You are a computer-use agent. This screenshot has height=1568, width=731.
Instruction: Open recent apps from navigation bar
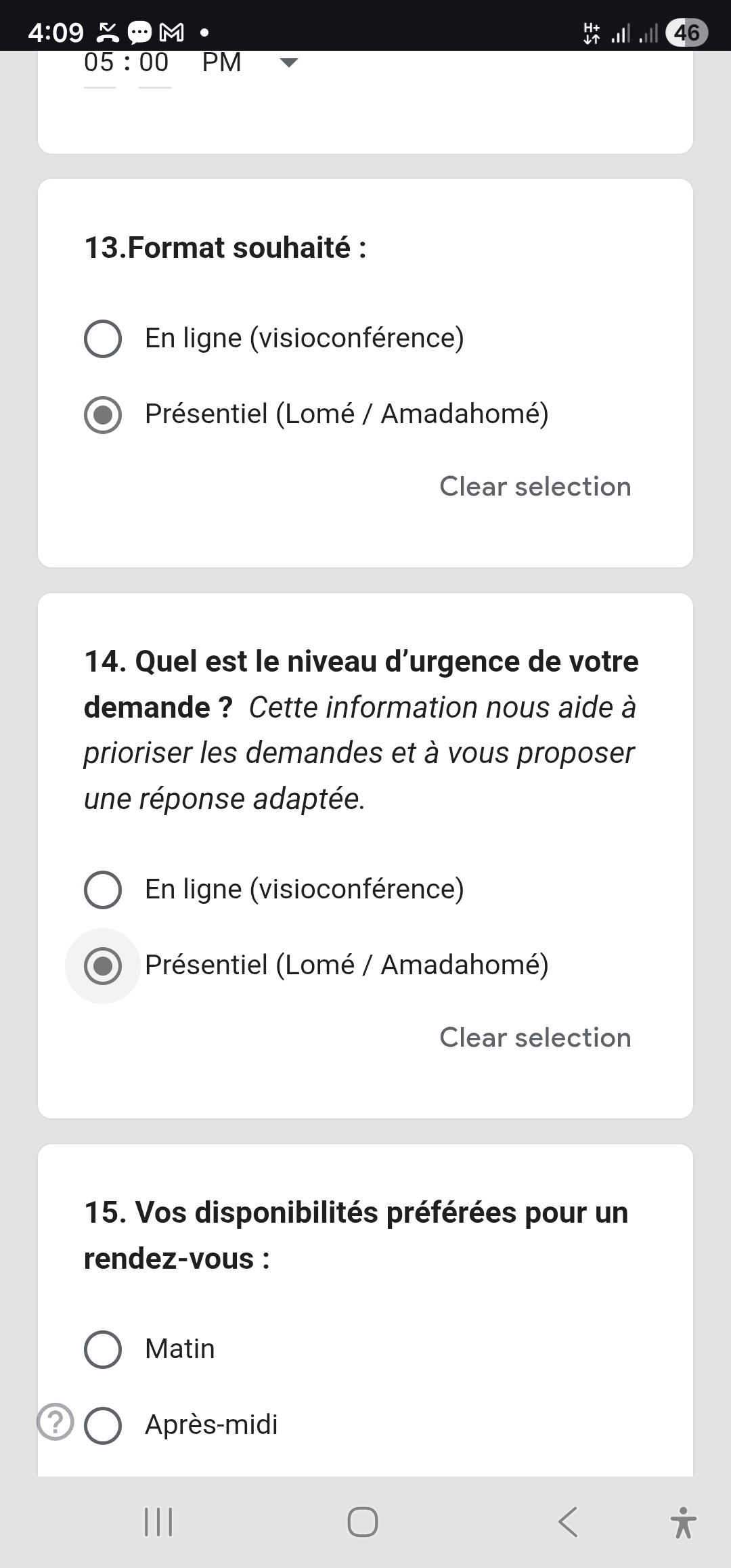tap(159, 1522)
